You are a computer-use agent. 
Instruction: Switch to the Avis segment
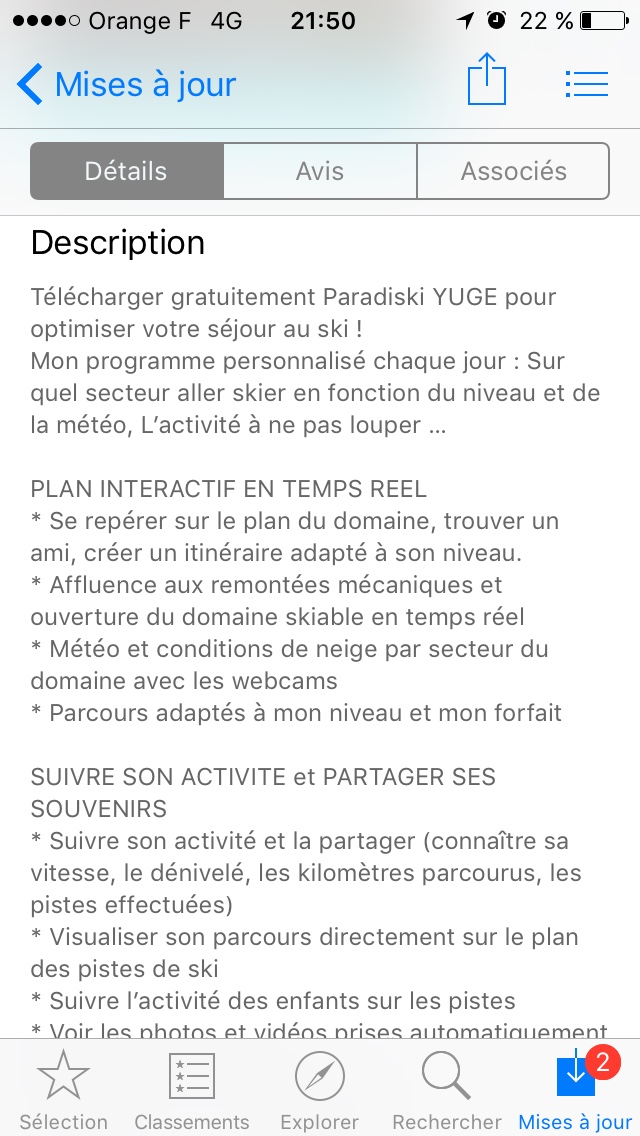tap(320, 171)
